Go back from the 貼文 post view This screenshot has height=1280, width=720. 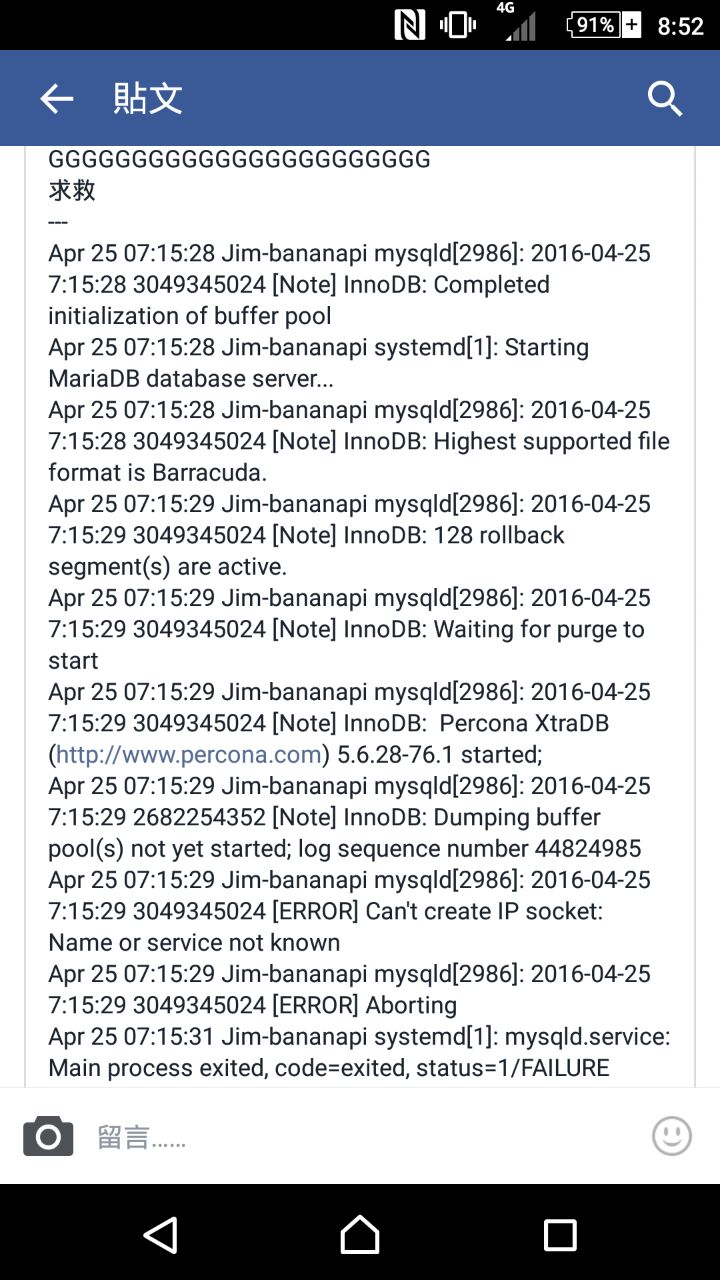(57, 98)
